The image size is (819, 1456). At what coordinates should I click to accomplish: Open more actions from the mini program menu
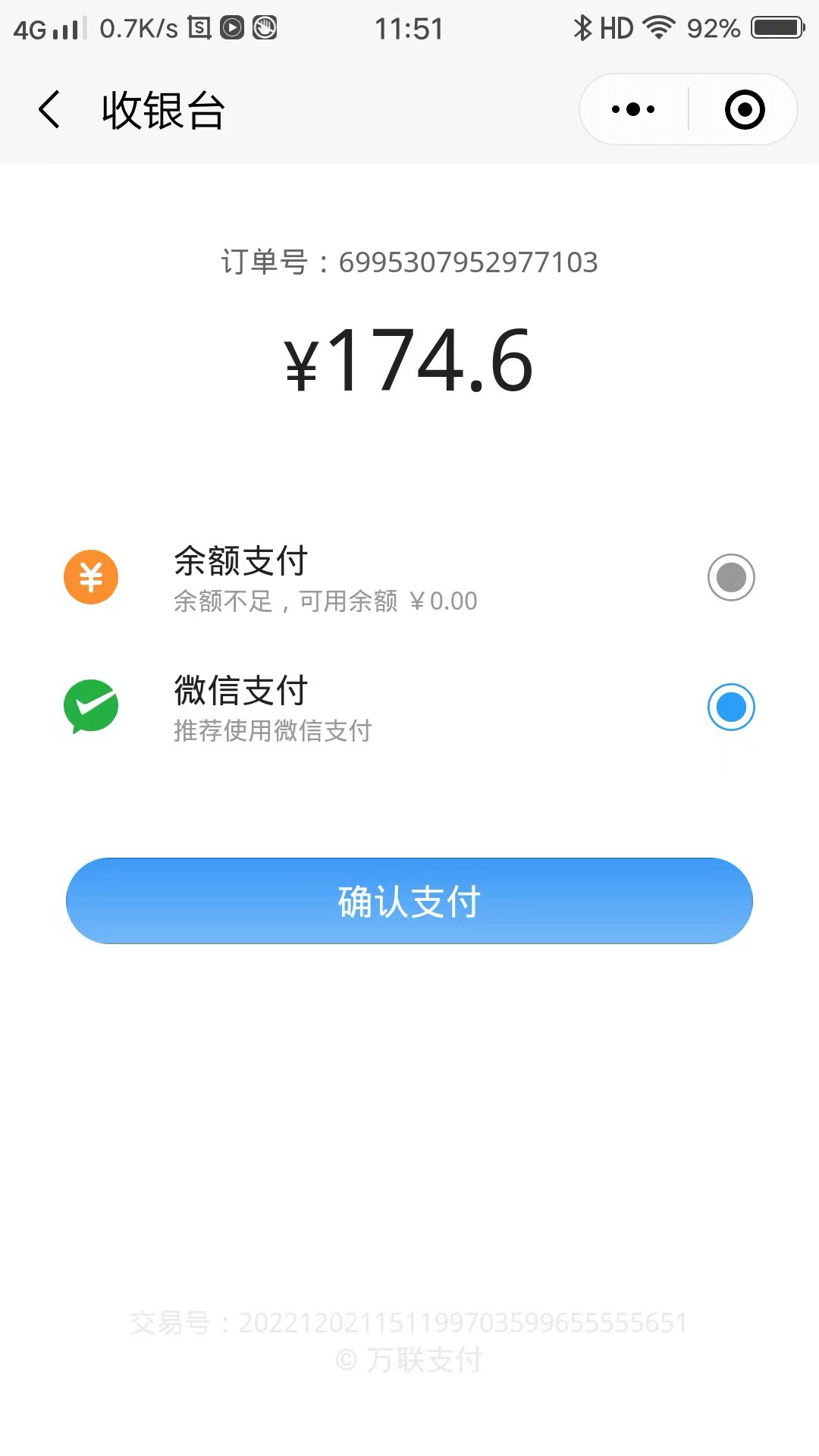tap(632, 108)
